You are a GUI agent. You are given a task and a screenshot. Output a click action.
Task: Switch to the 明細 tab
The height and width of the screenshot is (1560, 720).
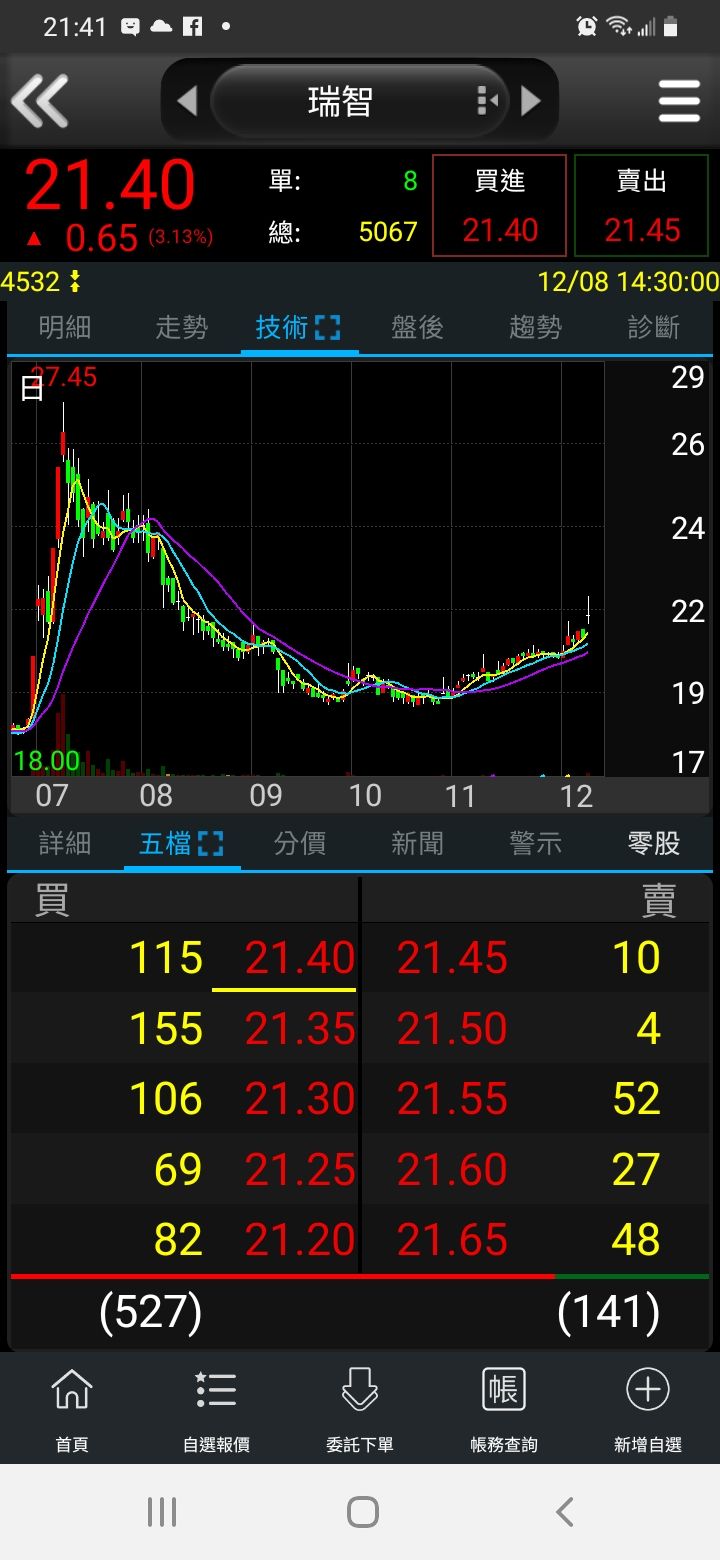click(65, 327)
